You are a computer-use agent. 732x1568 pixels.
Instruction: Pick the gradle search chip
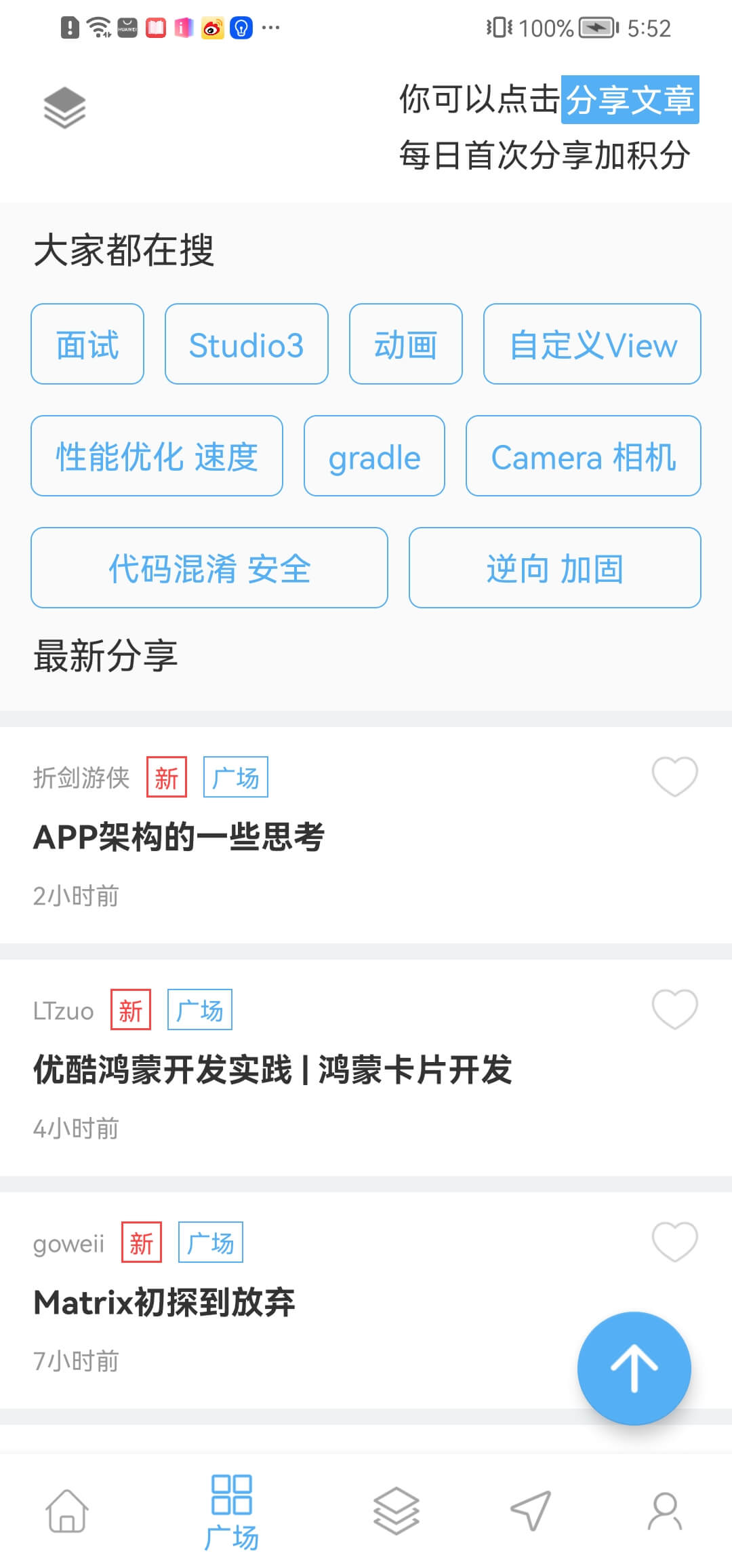[x=374, y=456]
